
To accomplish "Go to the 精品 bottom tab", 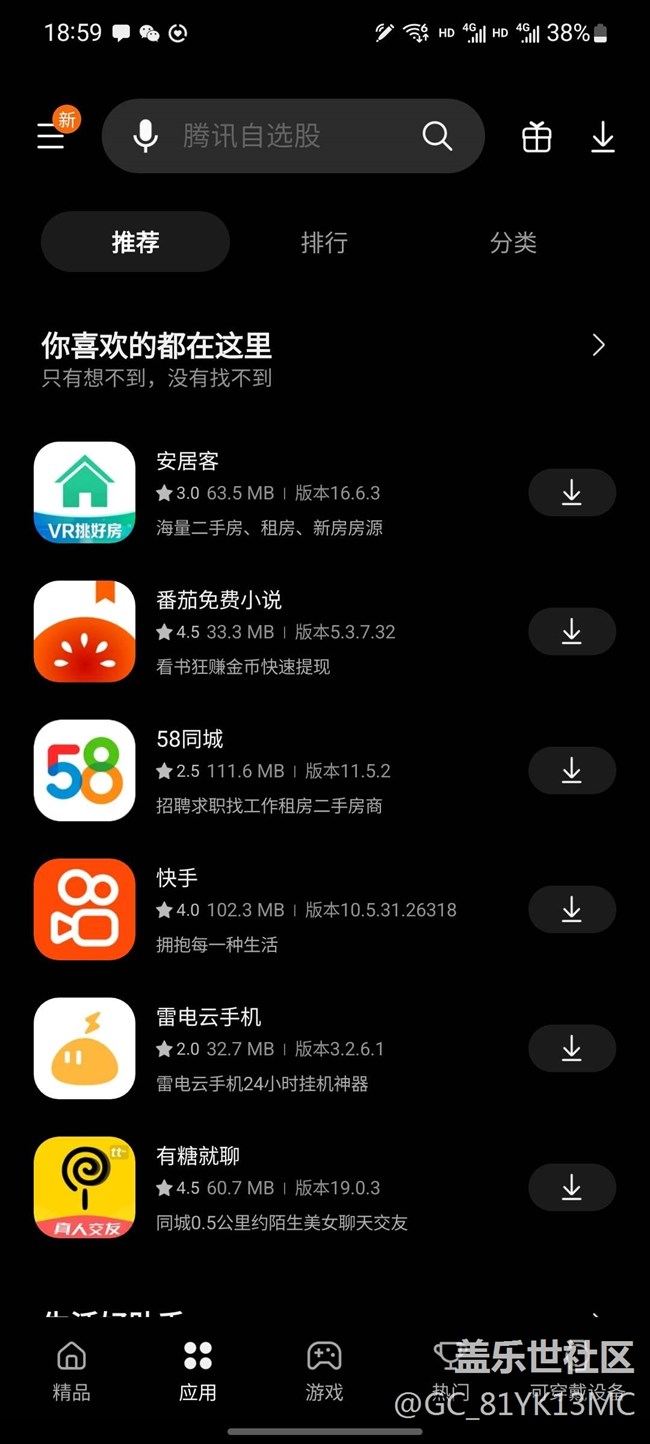I will point(71,1371).
